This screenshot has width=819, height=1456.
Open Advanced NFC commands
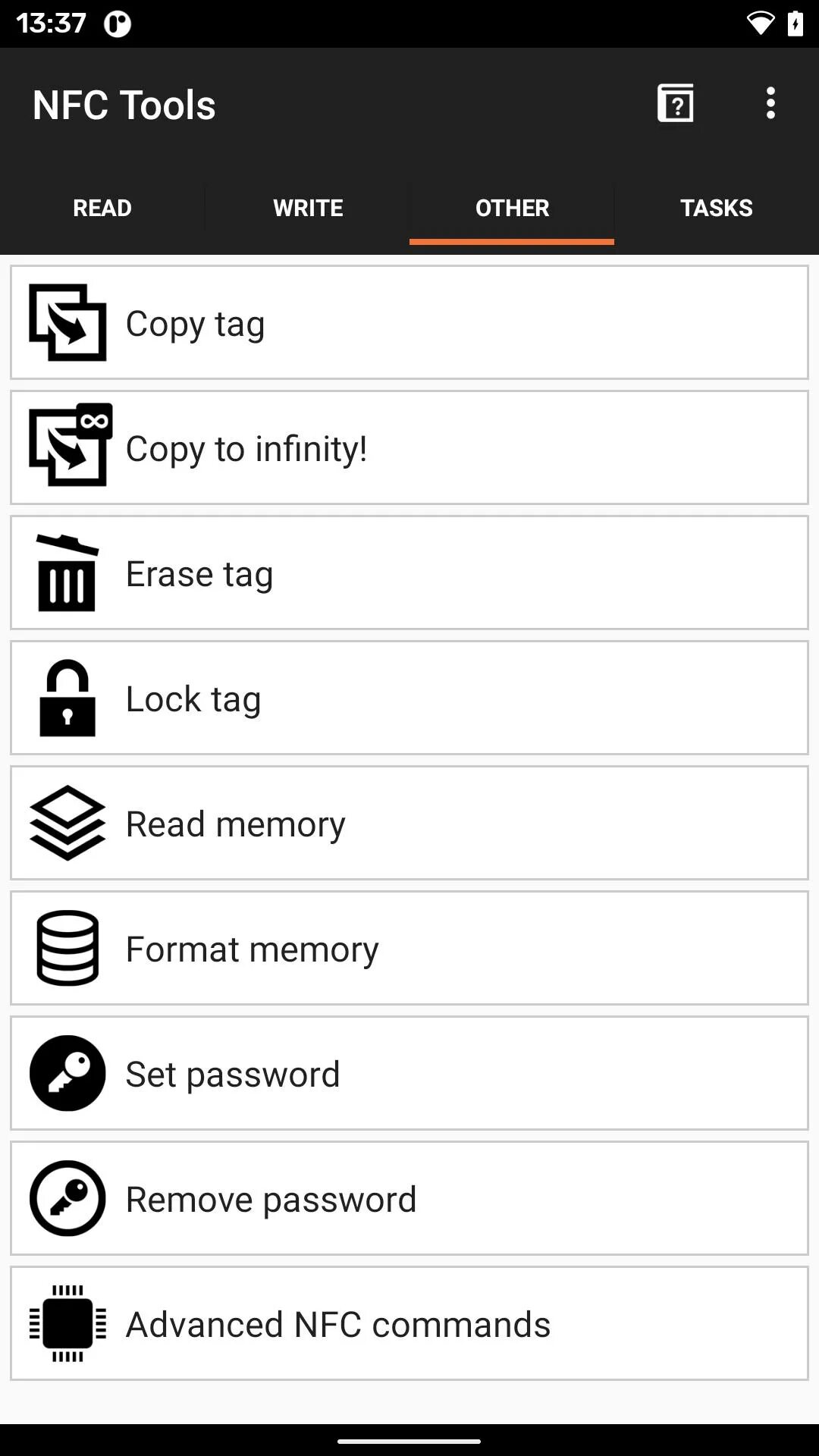point(409,1324)
